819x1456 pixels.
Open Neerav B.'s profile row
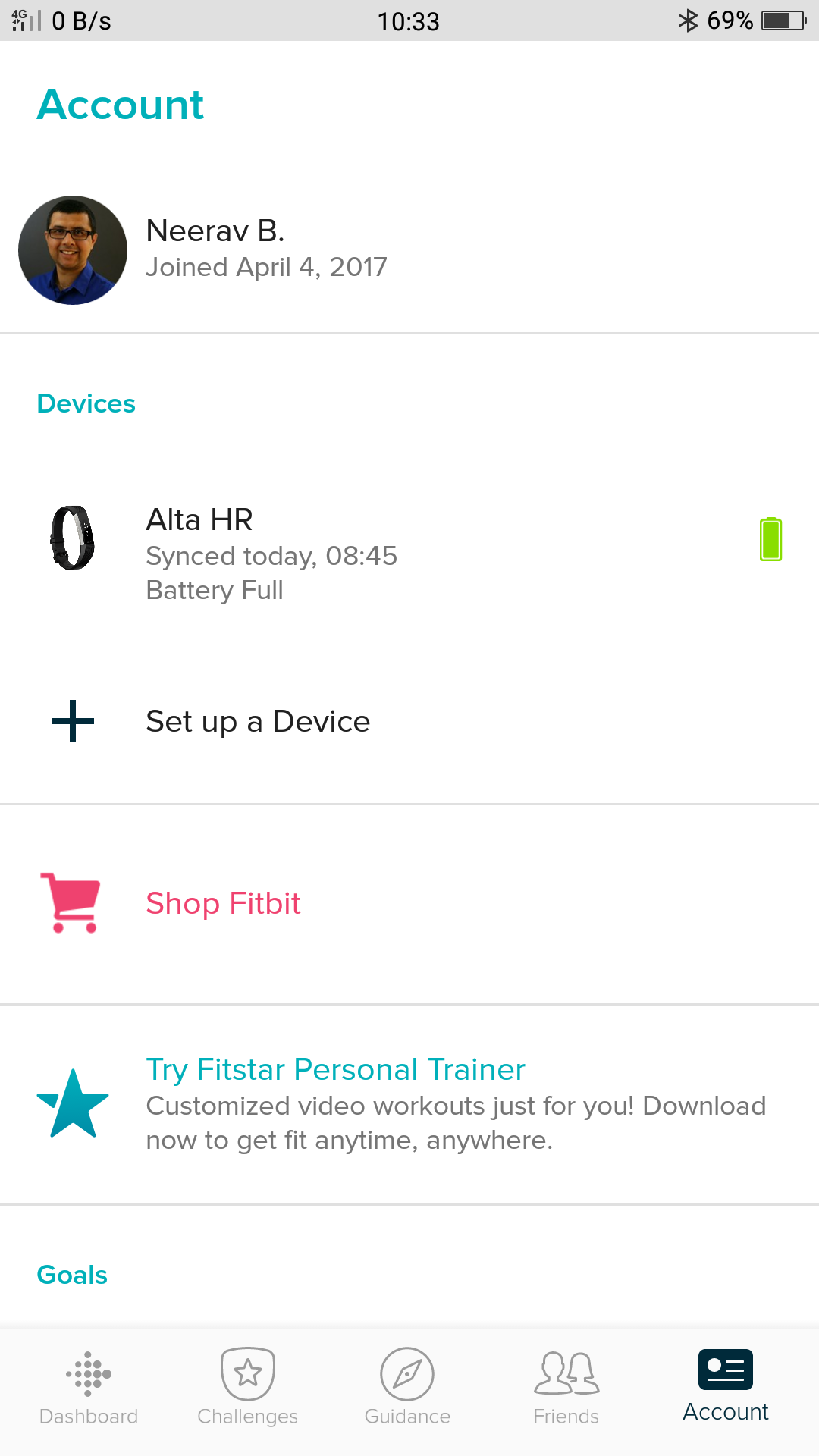[x=409, y=250]
